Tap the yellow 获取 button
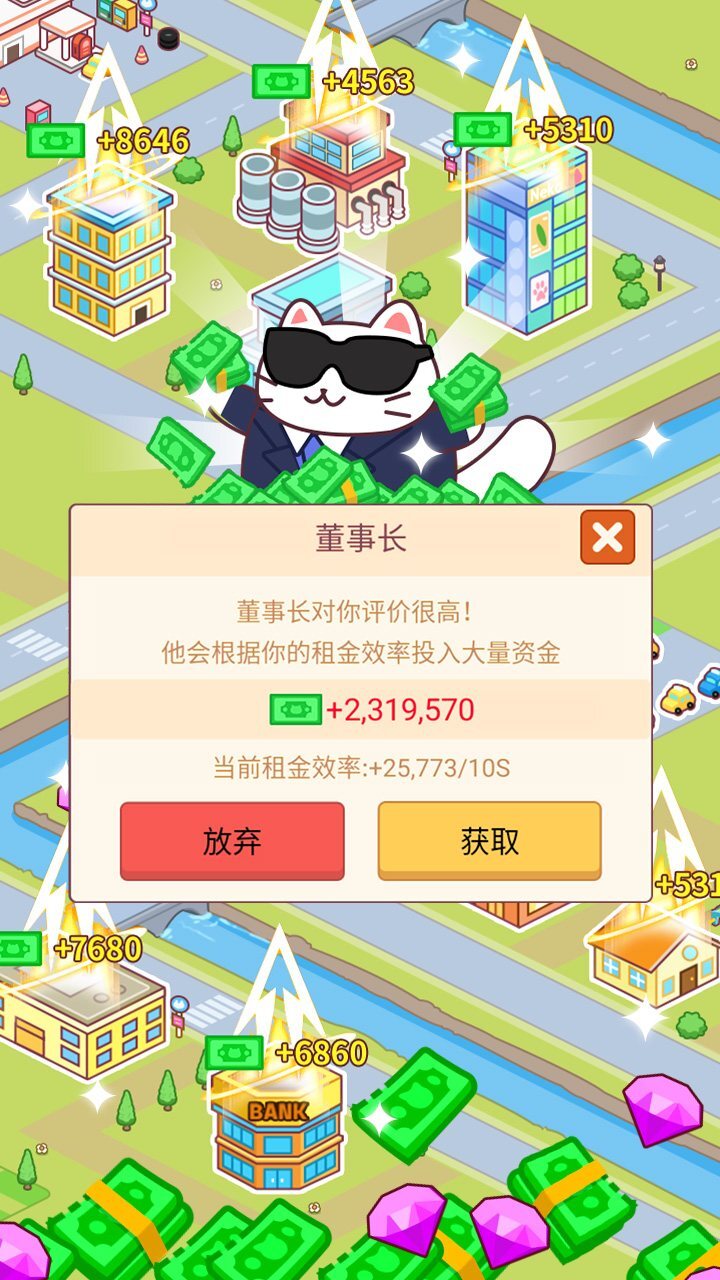 coord(489,840)
